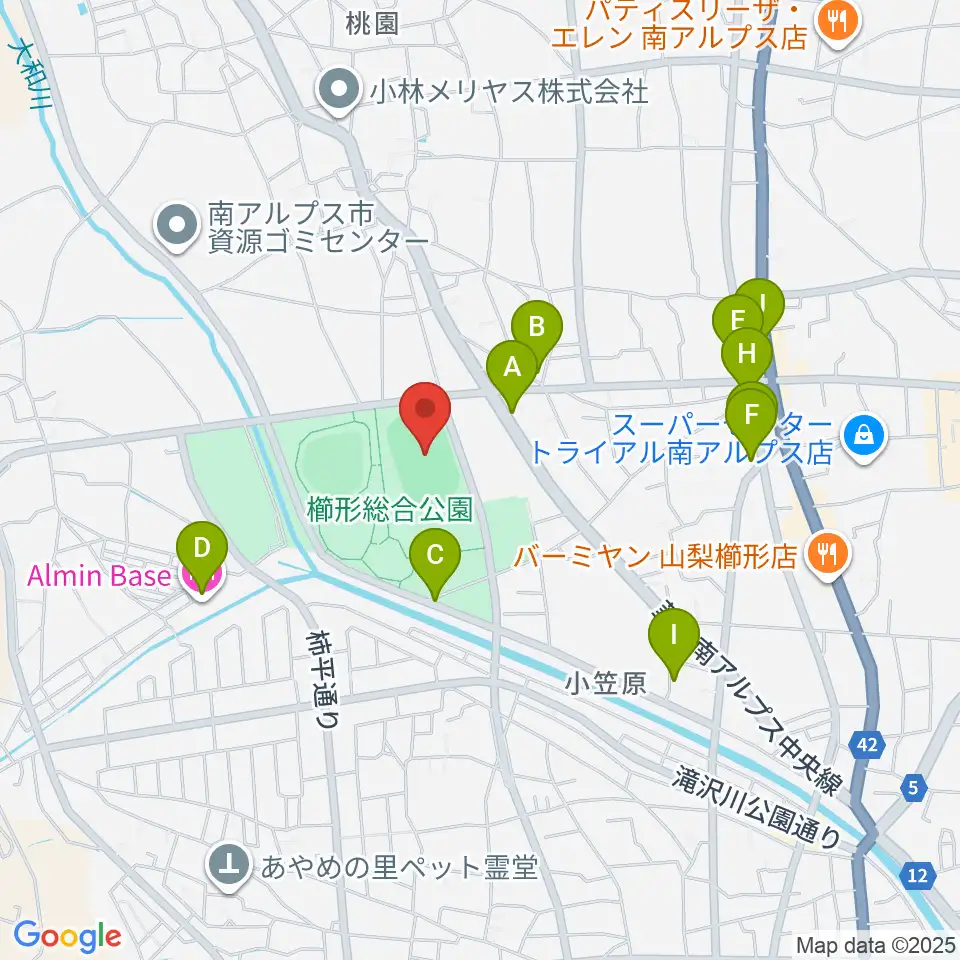Open the パティスリーザ・エレン restaurant pin
Viewport: 960px width, 960px height.
pyautogui.click(x=838, y=23)
